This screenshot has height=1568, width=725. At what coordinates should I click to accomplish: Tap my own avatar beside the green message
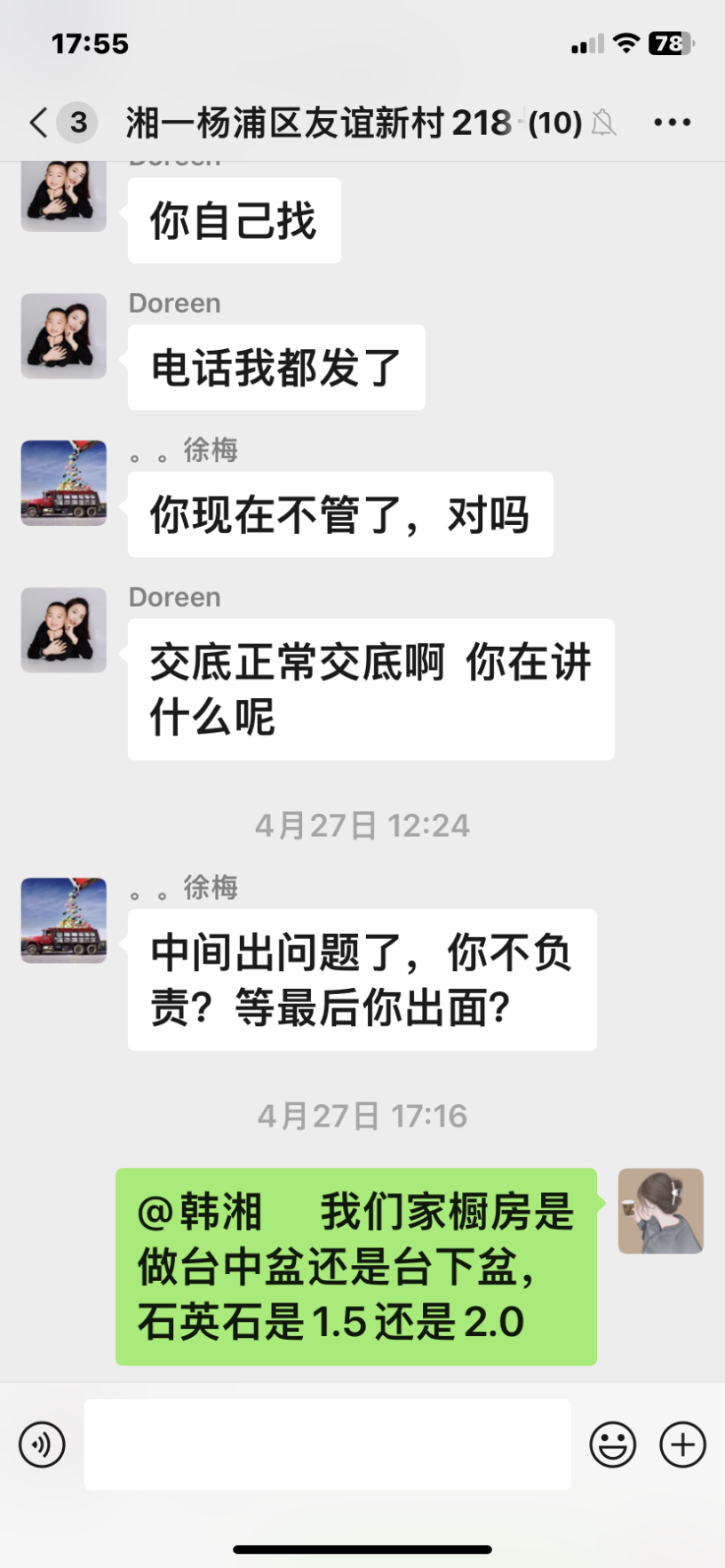[660, 1210]
